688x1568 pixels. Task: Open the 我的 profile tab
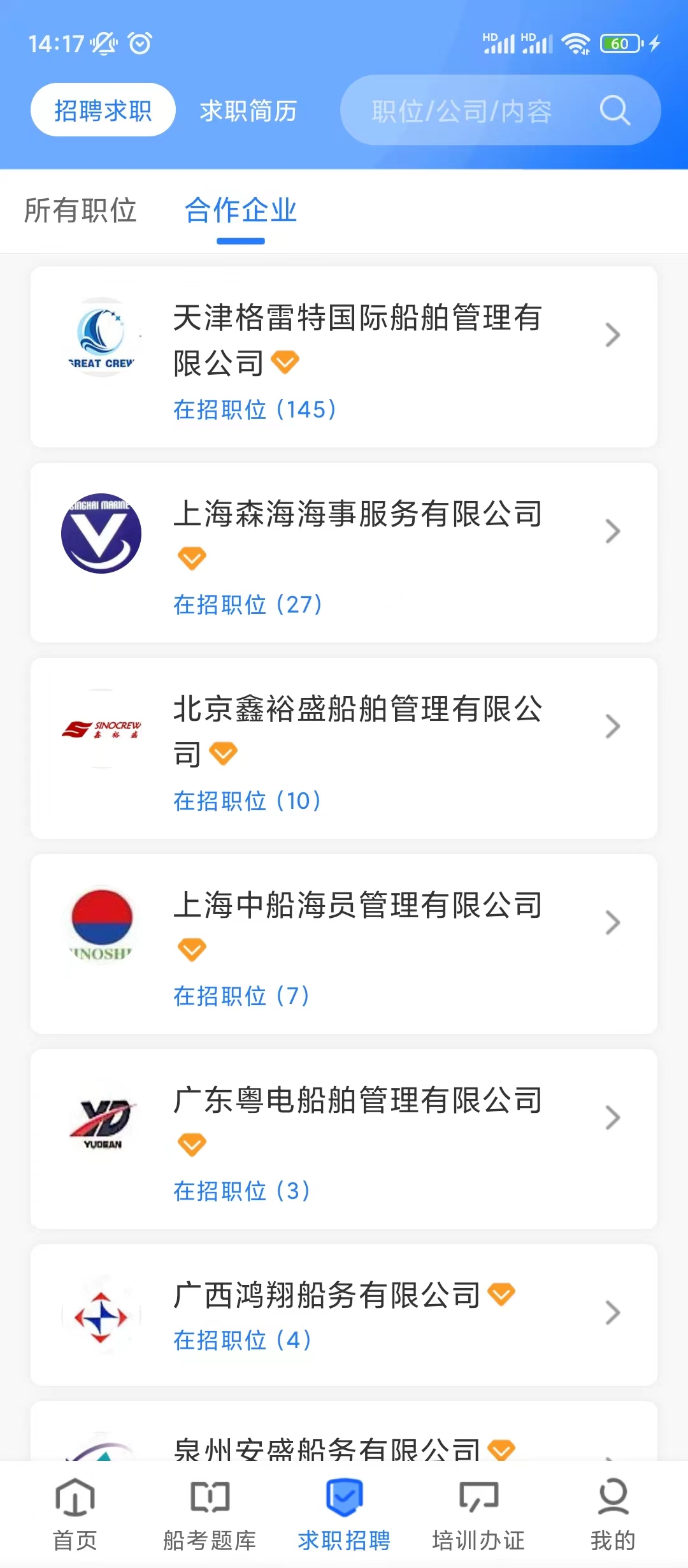[x=613, y=1514]
